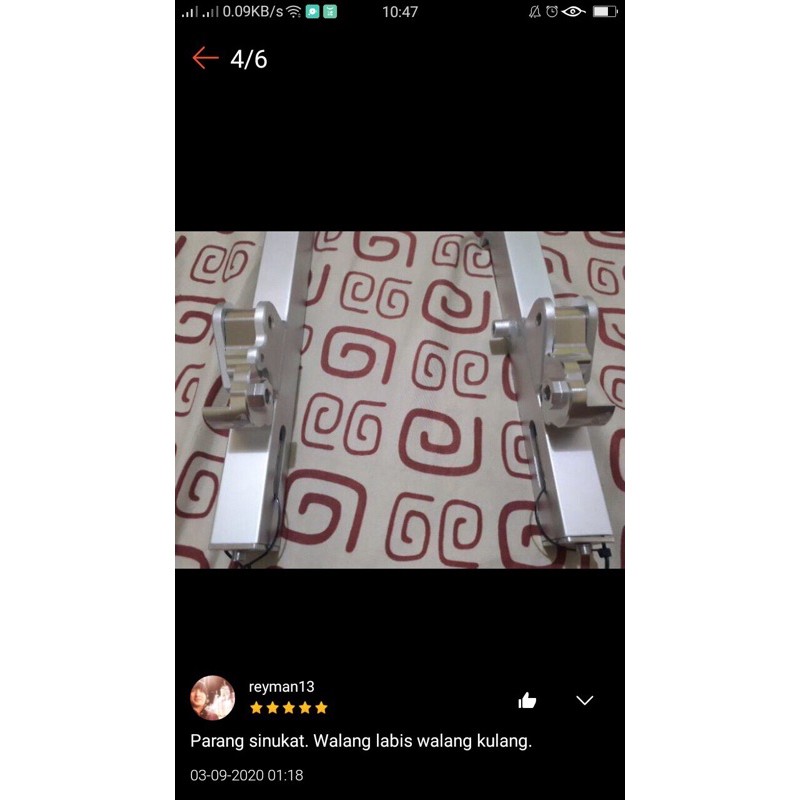Collapse the review with the chevron
Screen dimensions: 800x800
[x=585, y=700]
